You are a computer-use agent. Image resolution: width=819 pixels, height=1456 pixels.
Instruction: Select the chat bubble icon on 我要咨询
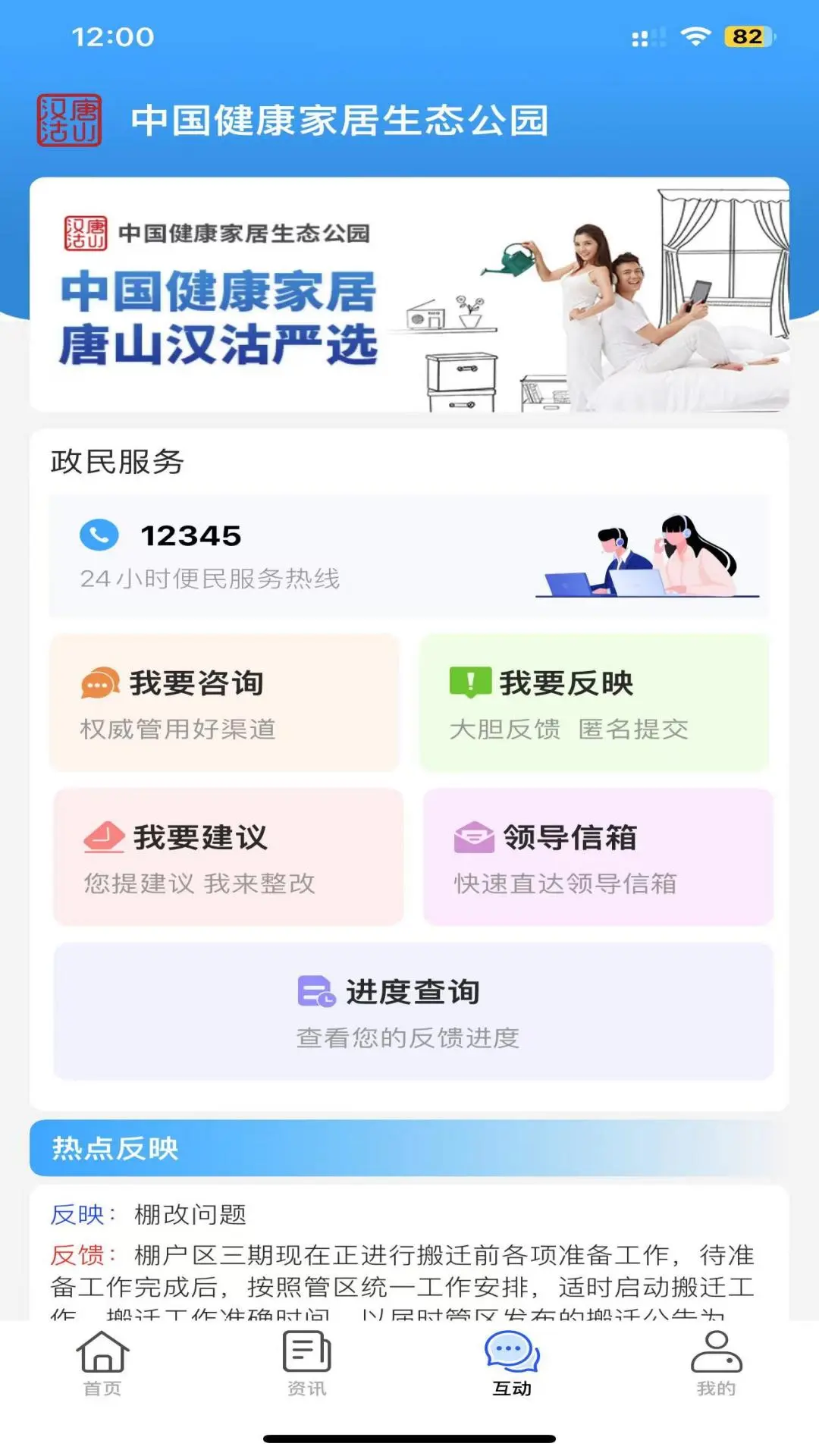(99, 682)
